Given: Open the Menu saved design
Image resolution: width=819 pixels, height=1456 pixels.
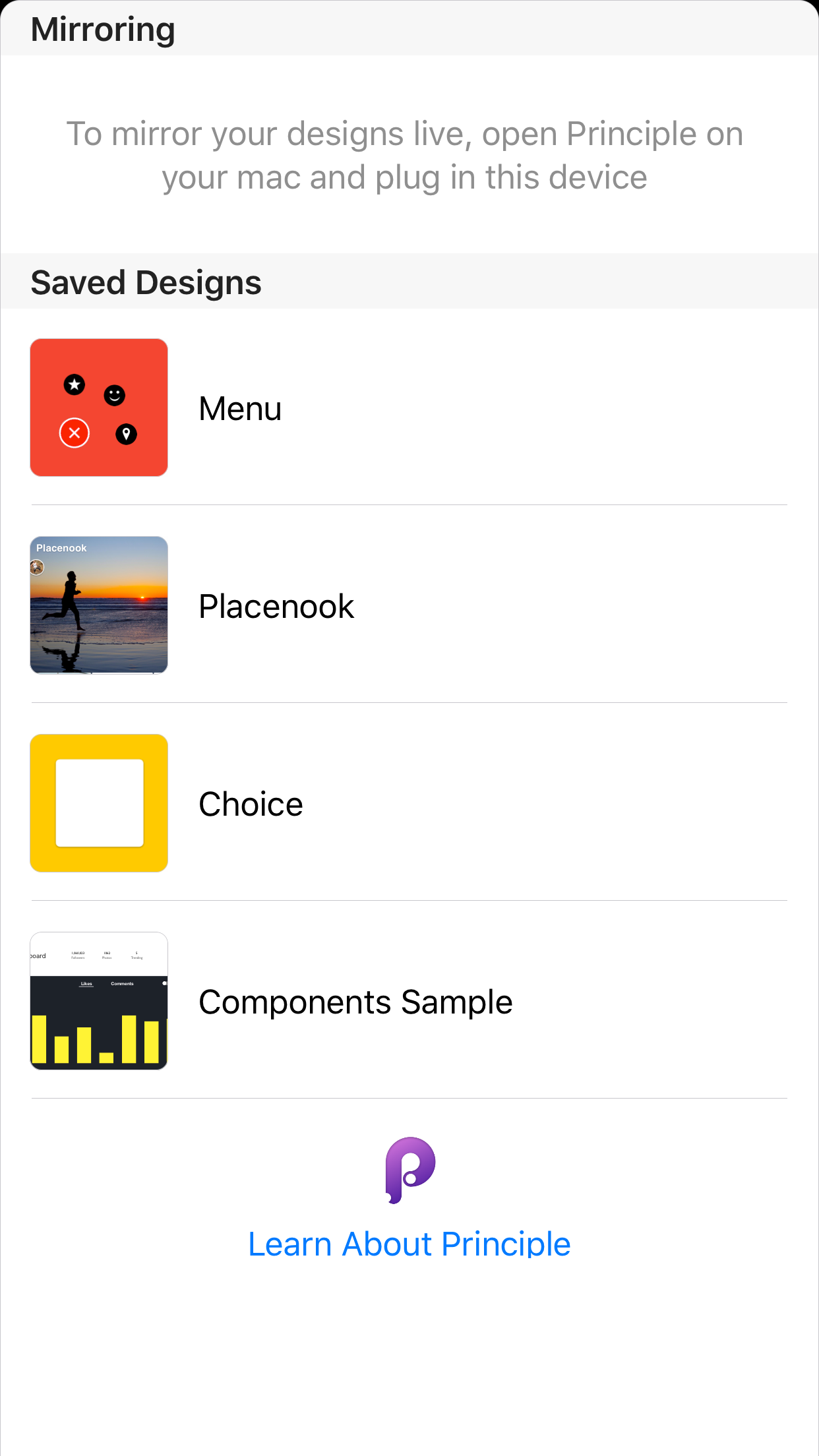Looking at the screenshot, I should point(240,408).
